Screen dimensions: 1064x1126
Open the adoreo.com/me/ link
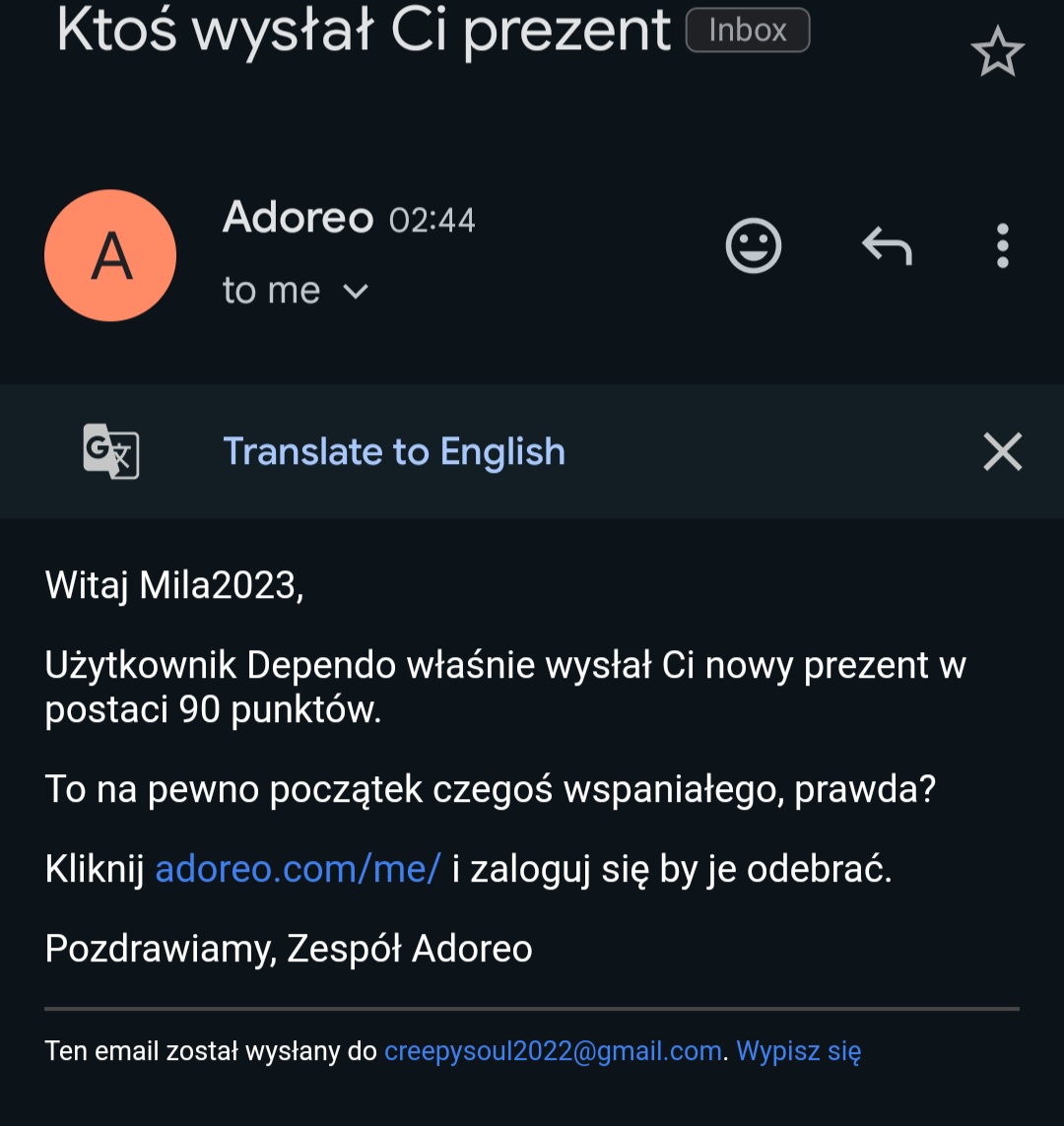(x=298, y=870)
